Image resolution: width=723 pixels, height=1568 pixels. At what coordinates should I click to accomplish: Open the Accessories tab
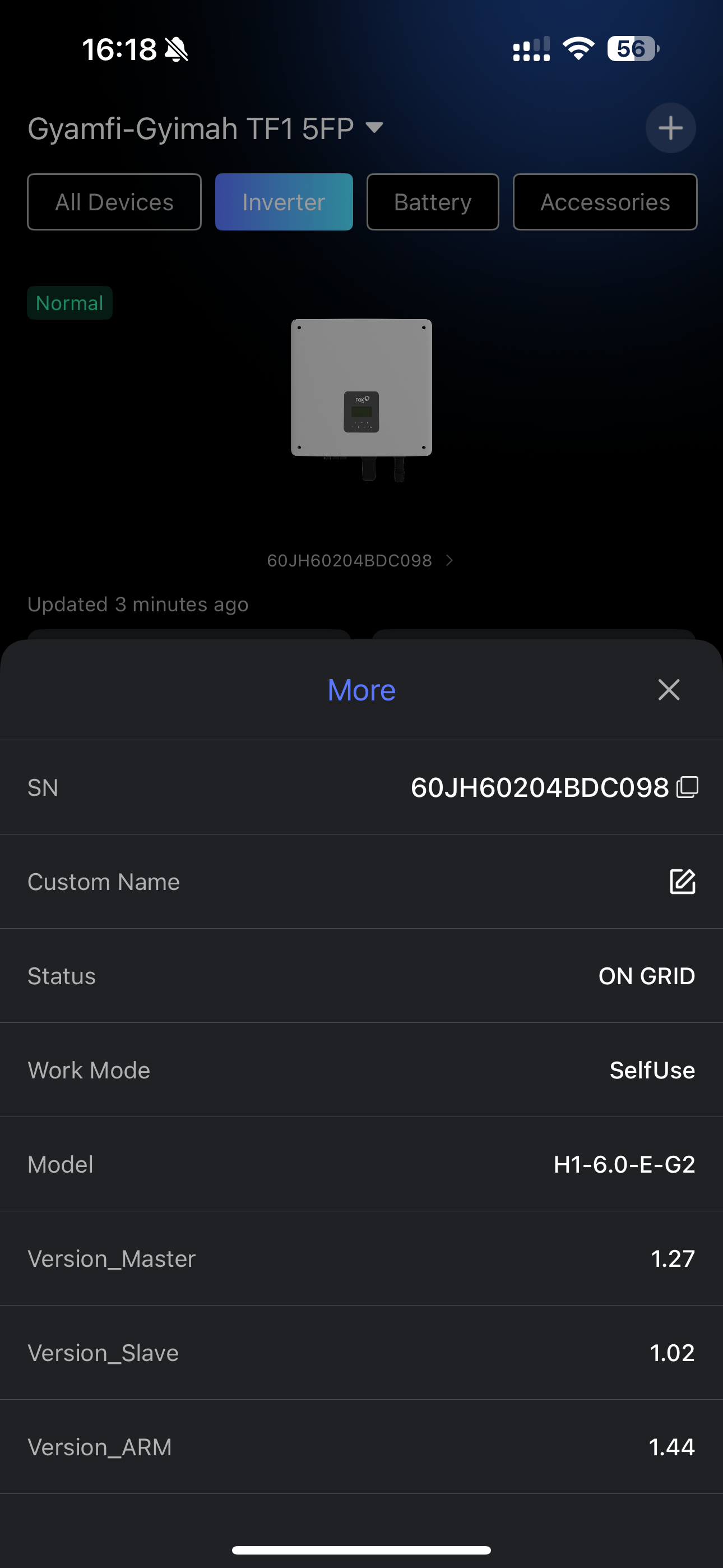pyautogui.click(x=605, y=202)
